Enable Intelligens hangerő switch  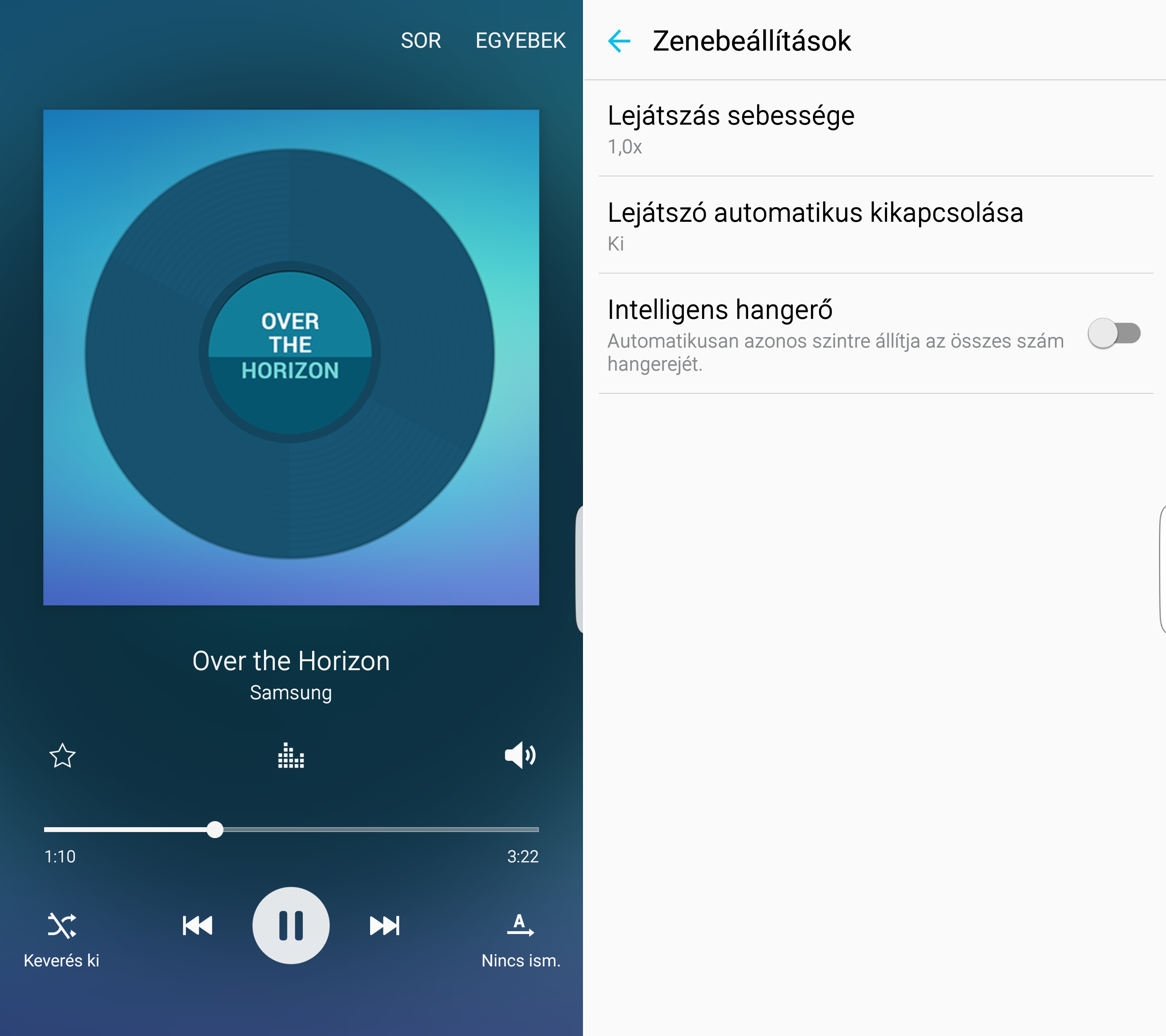point(1113,333)
